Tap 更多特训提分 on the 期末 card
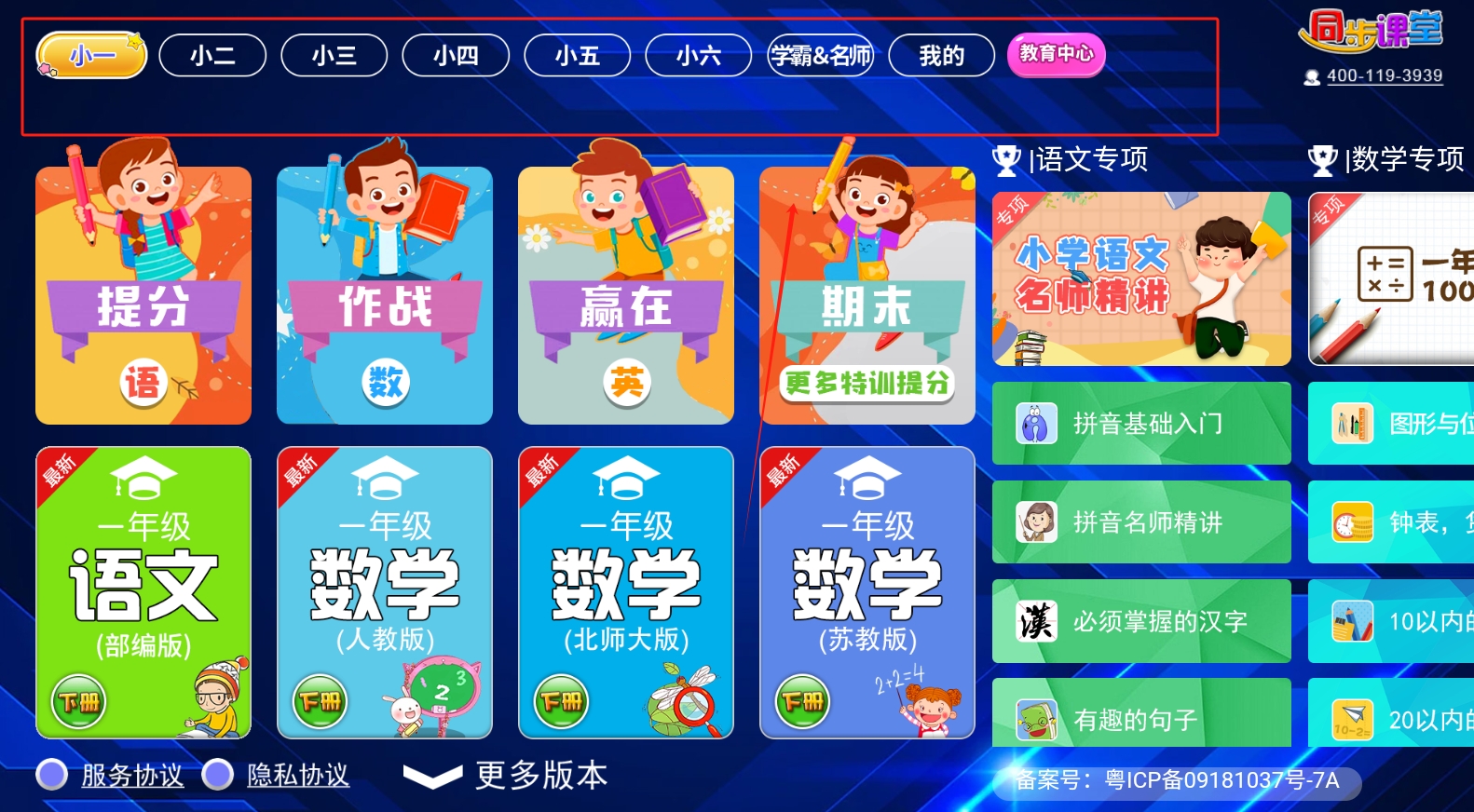Screen dimensions: 1474x812 867,383
